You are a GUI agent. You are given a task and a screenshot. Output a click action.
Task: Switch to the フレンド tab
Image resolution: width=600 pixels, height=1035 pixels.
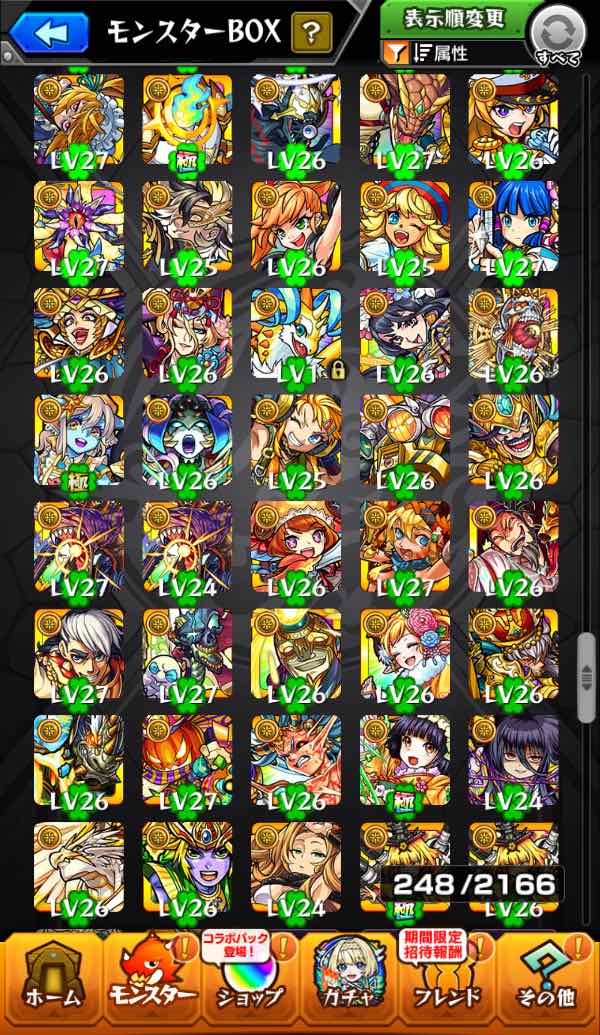tap(448, 984)
